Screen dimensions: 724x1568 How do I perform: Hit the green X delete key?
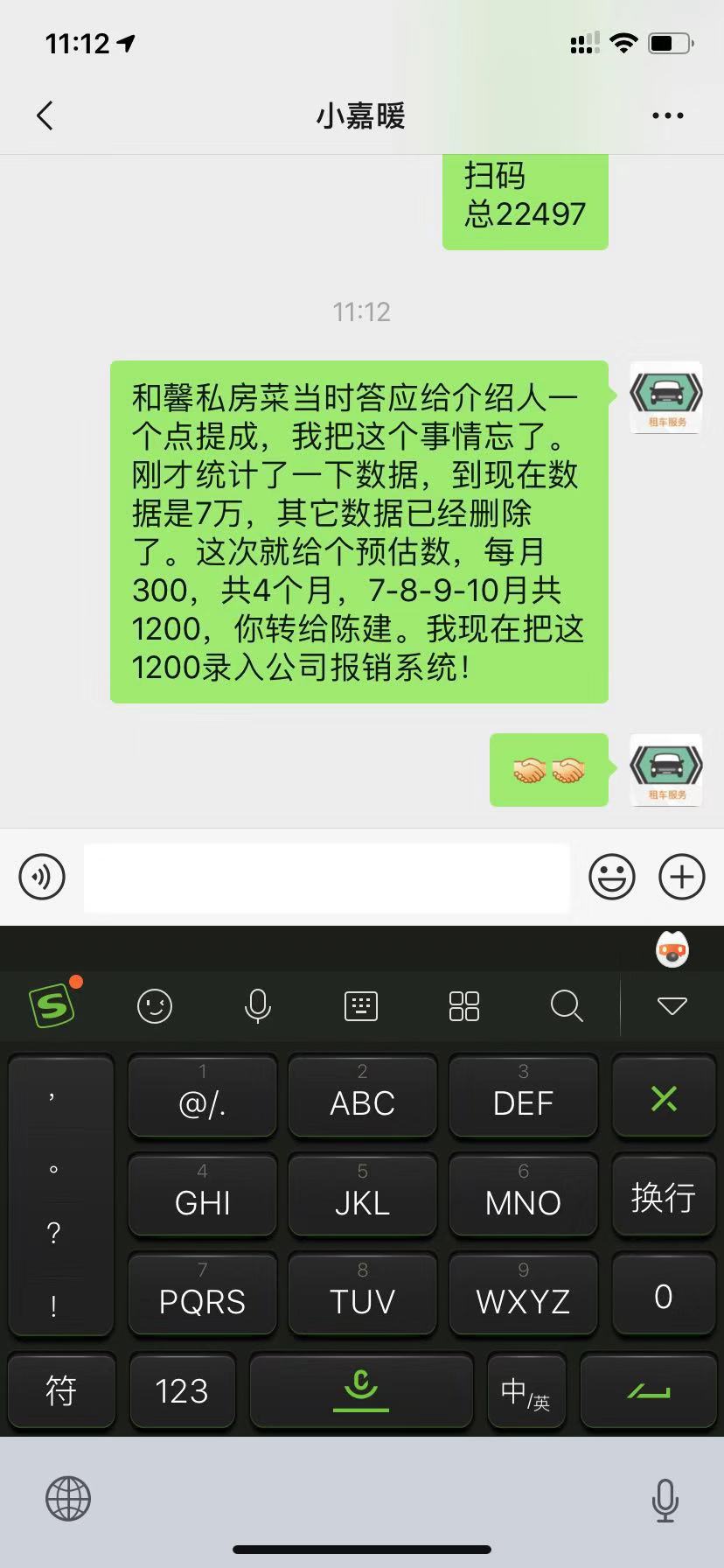663,1097
